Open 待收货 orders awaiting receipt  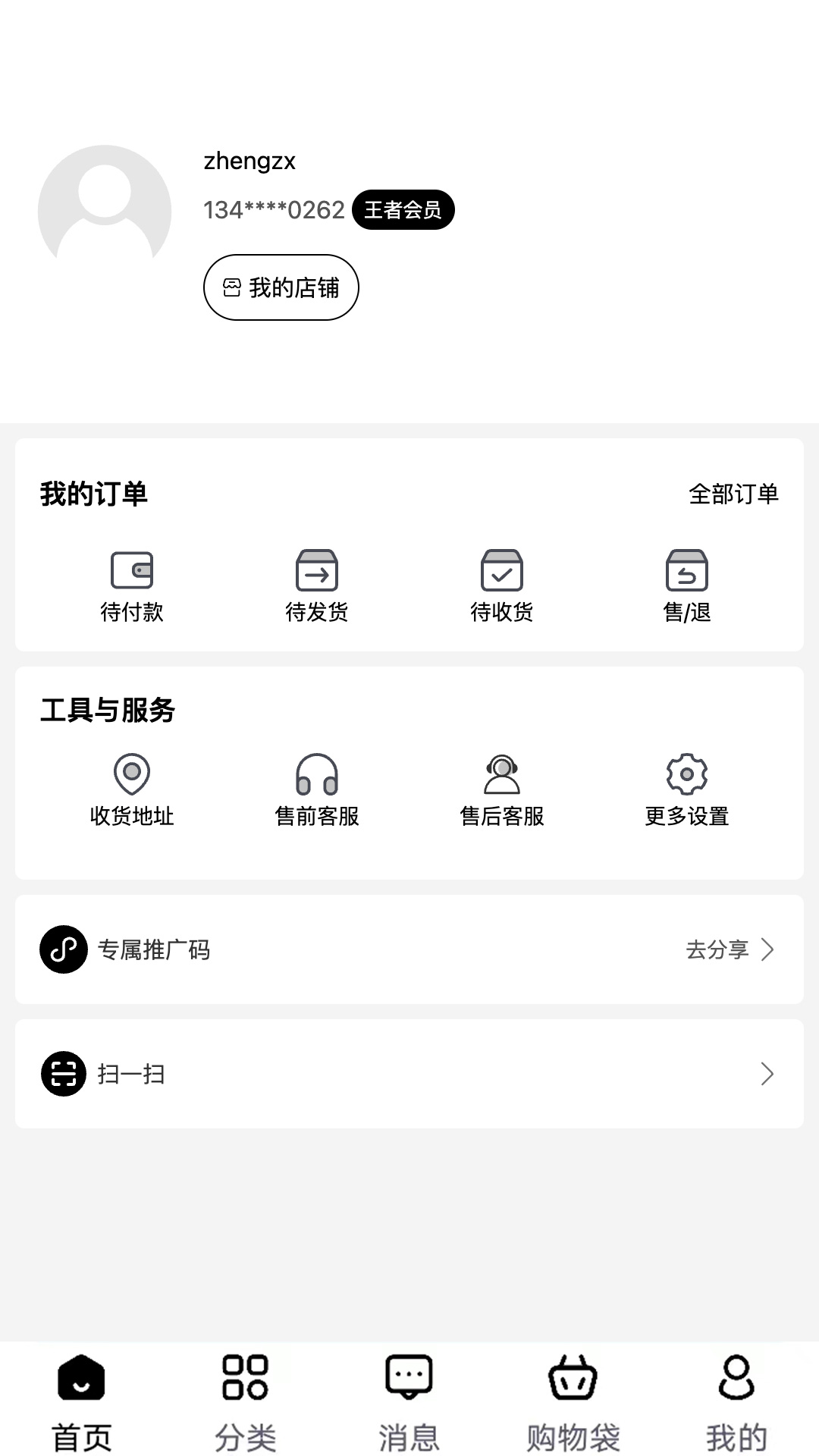[x=502, y=585]
